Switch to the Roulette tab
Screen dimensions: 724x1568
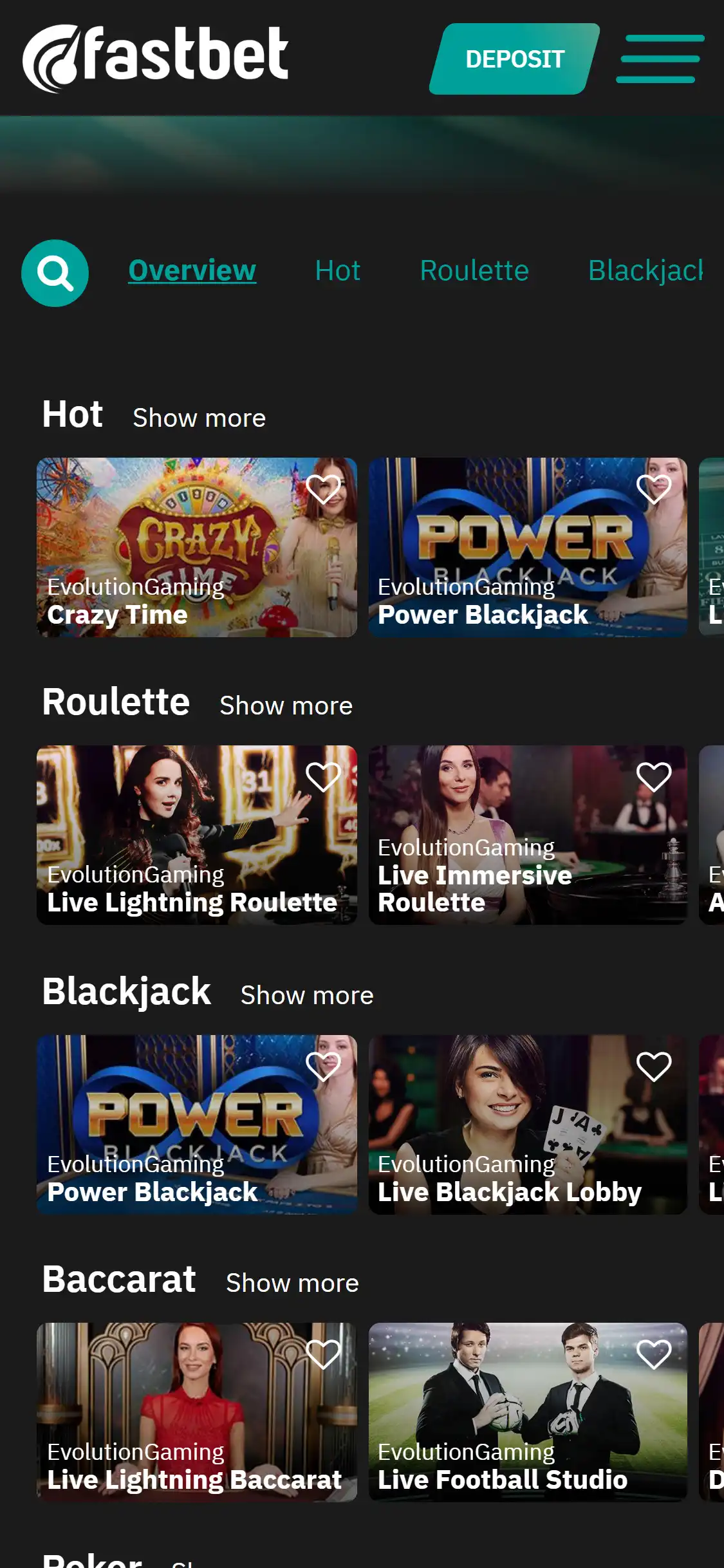474,271
